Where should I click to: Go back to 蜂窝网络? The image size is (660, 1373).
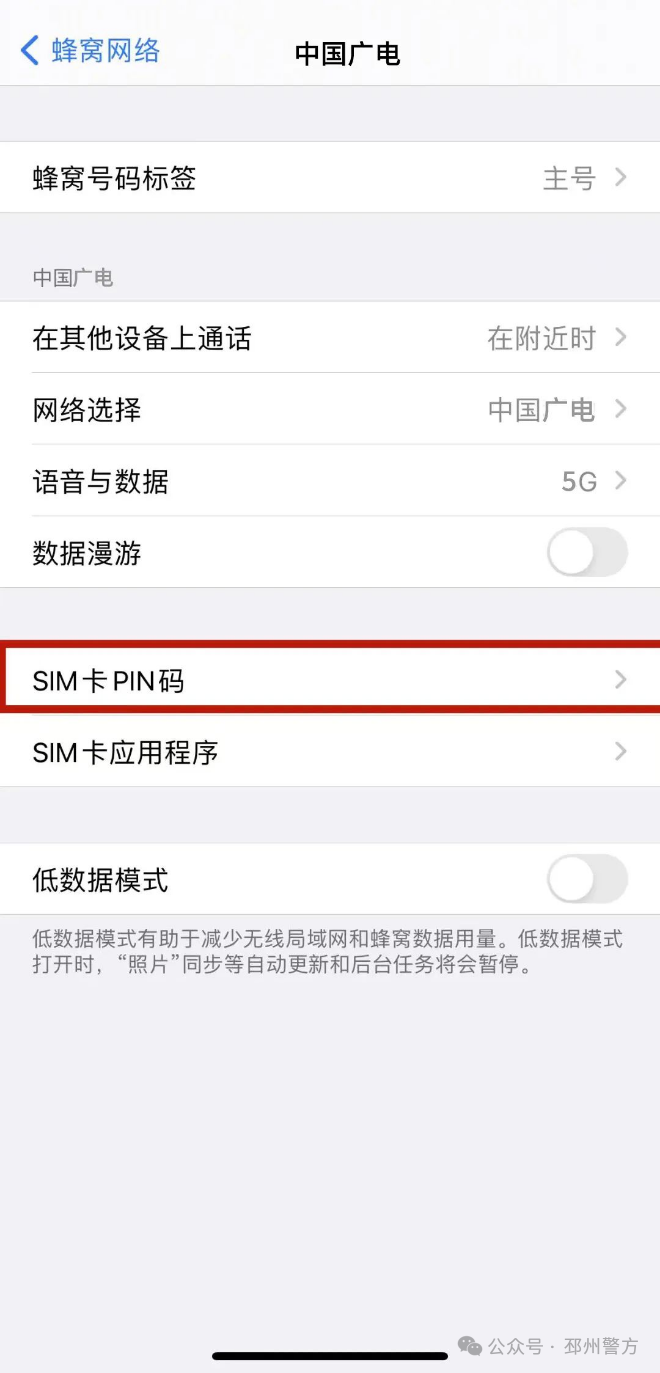[90, 51]
